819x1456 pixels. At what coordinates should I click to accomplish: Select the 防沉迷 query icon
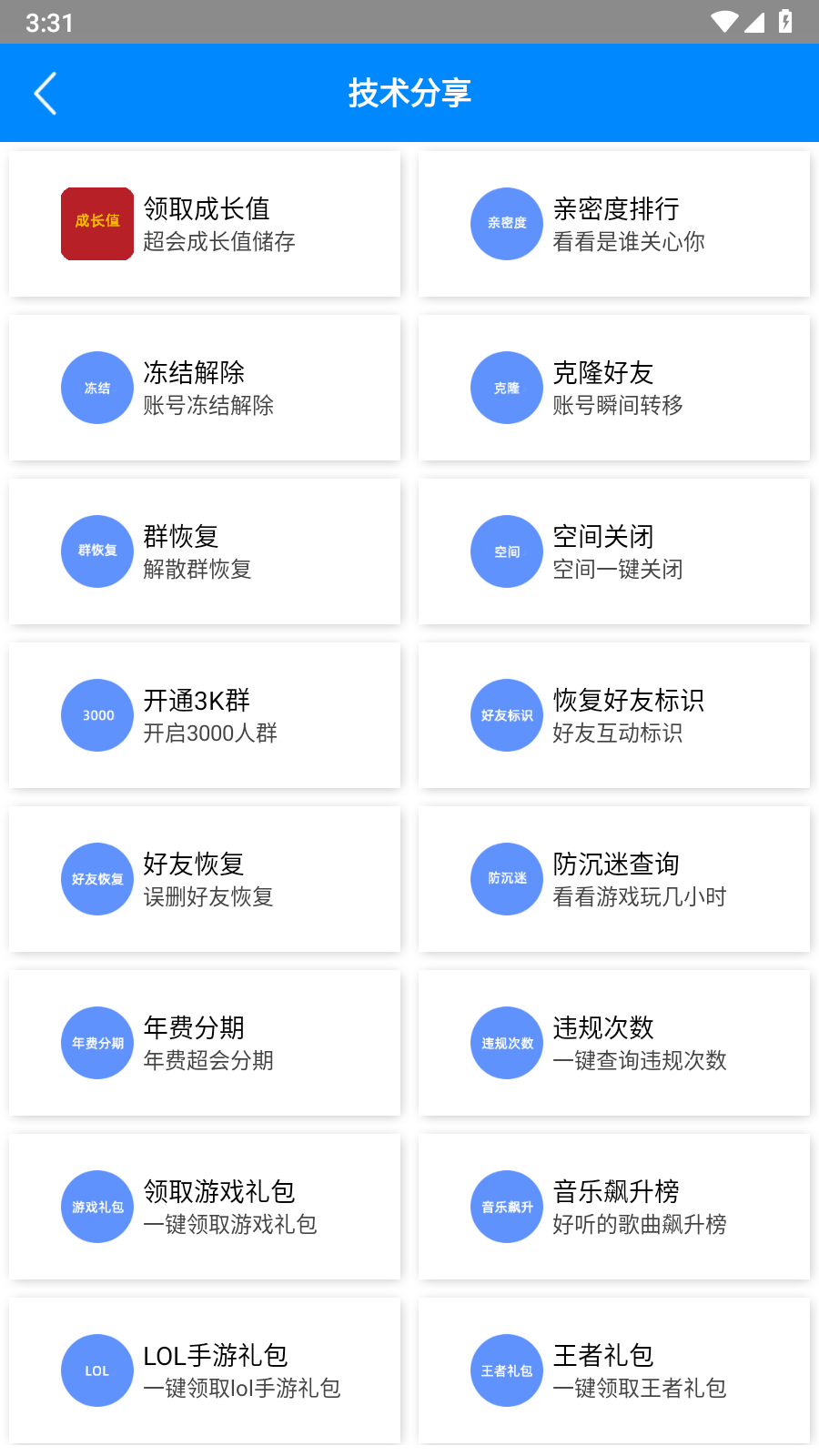point(506,879)
